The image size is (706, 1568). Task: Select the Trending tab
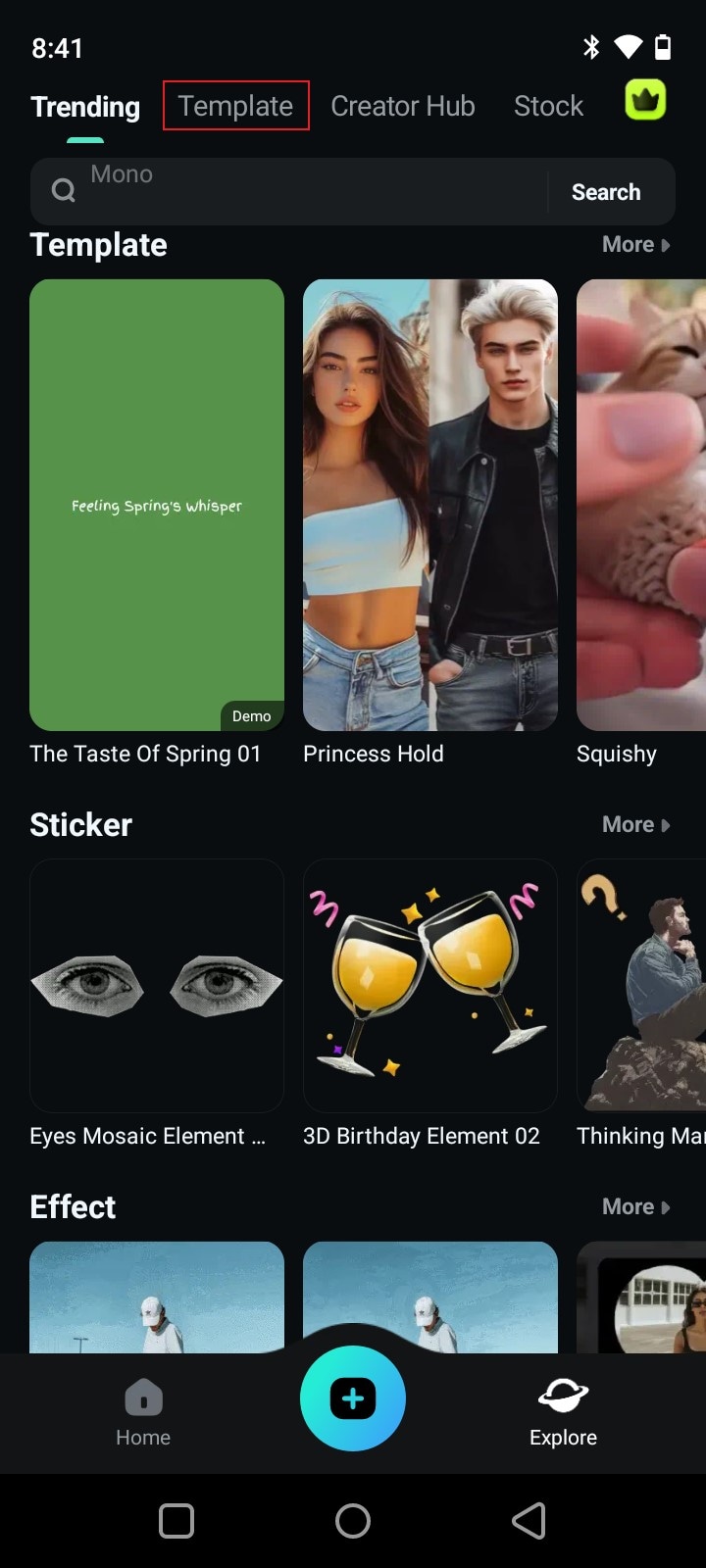point(85,106)
